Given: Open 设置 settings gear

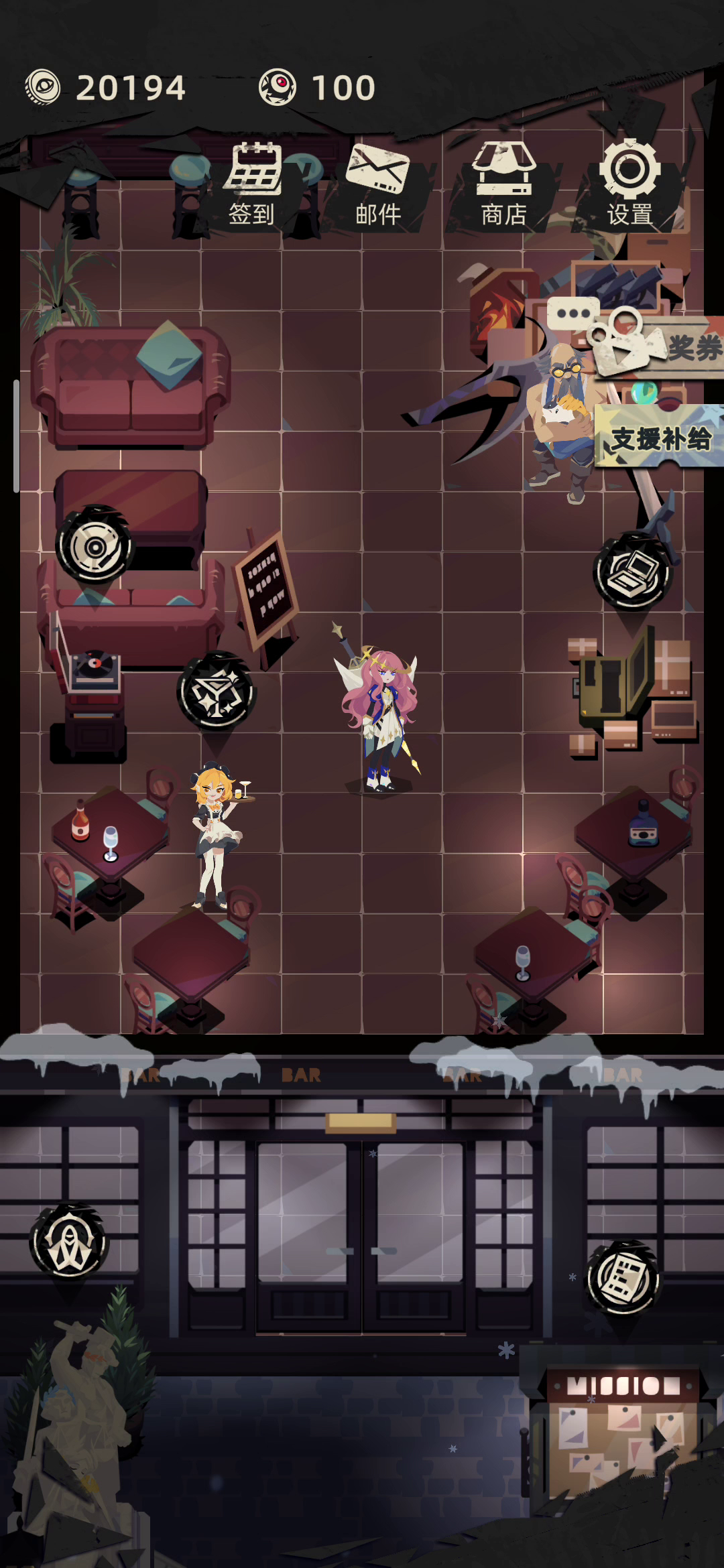Looking at the screenshot, I should tap(629, 183).
